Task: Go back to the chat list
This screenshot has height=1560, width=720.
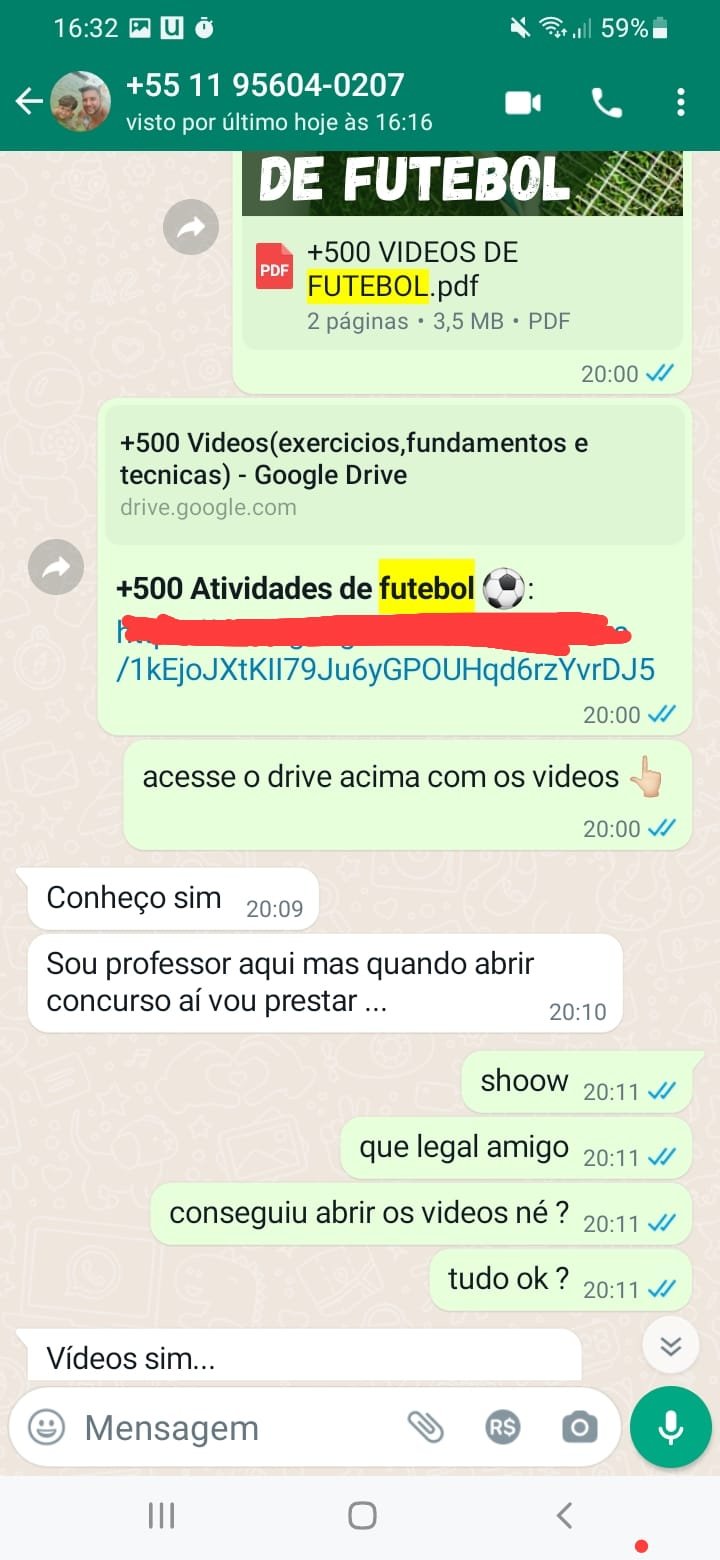Action: click(28, 101)
